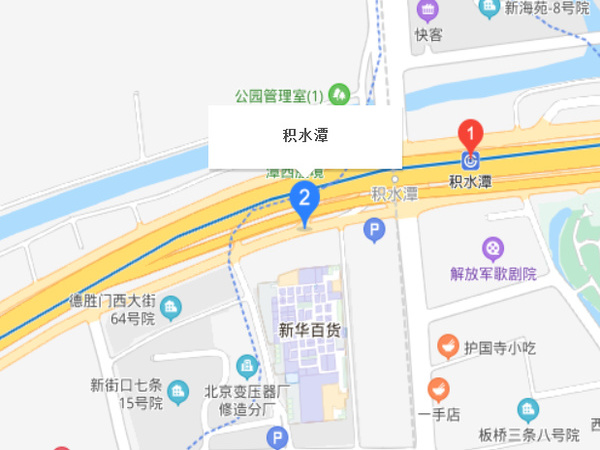Open the 公园管理室(1) map point
This screenshot has height=450, width=600.
pyautogui.click(x=340, y=95)
